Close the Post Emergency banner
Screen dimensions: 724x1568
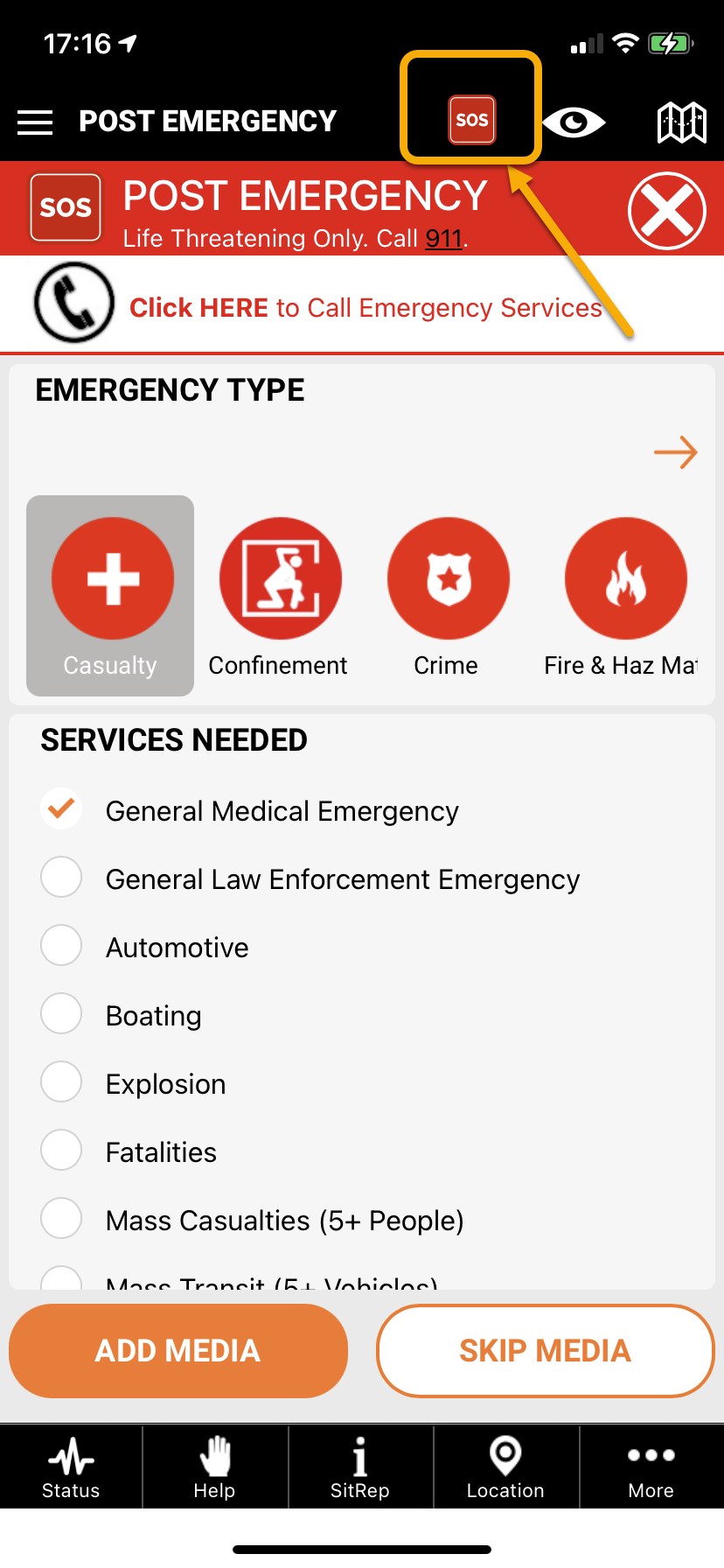click(667, 211)
